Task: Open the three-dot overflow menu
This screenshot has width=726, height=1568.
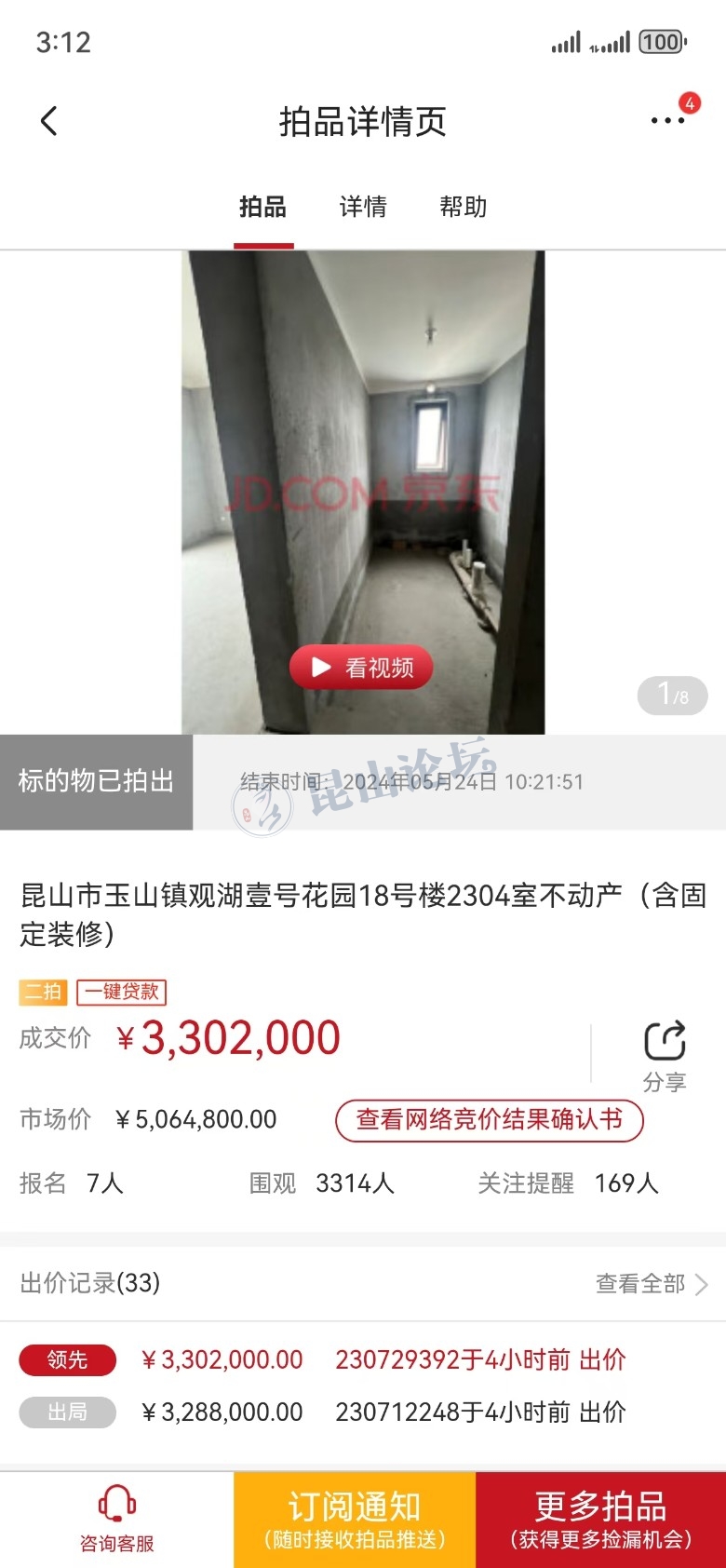Action: click(x=668, y=121)
